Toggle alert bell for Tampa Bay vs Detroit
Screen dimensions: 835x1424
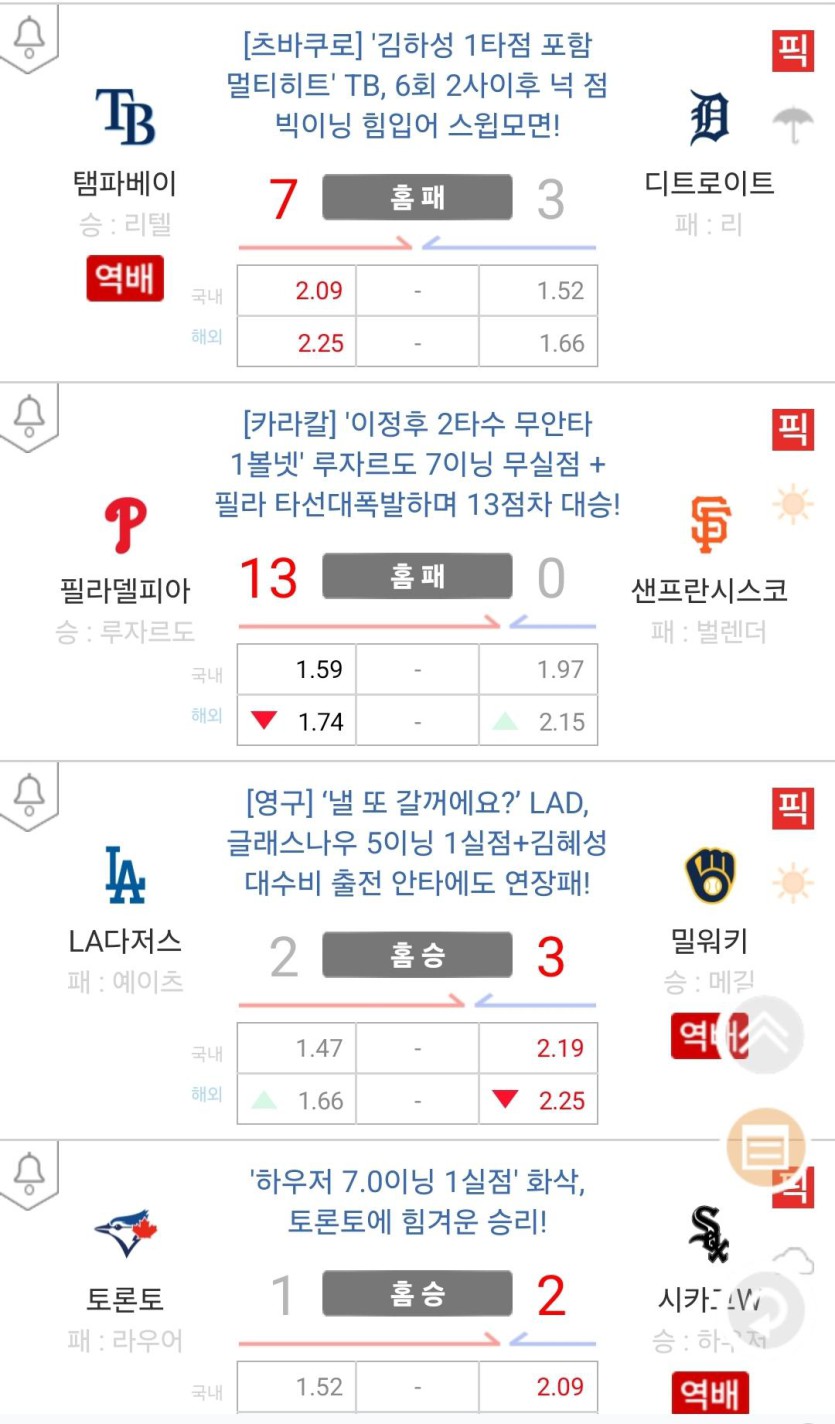(30, 37)
